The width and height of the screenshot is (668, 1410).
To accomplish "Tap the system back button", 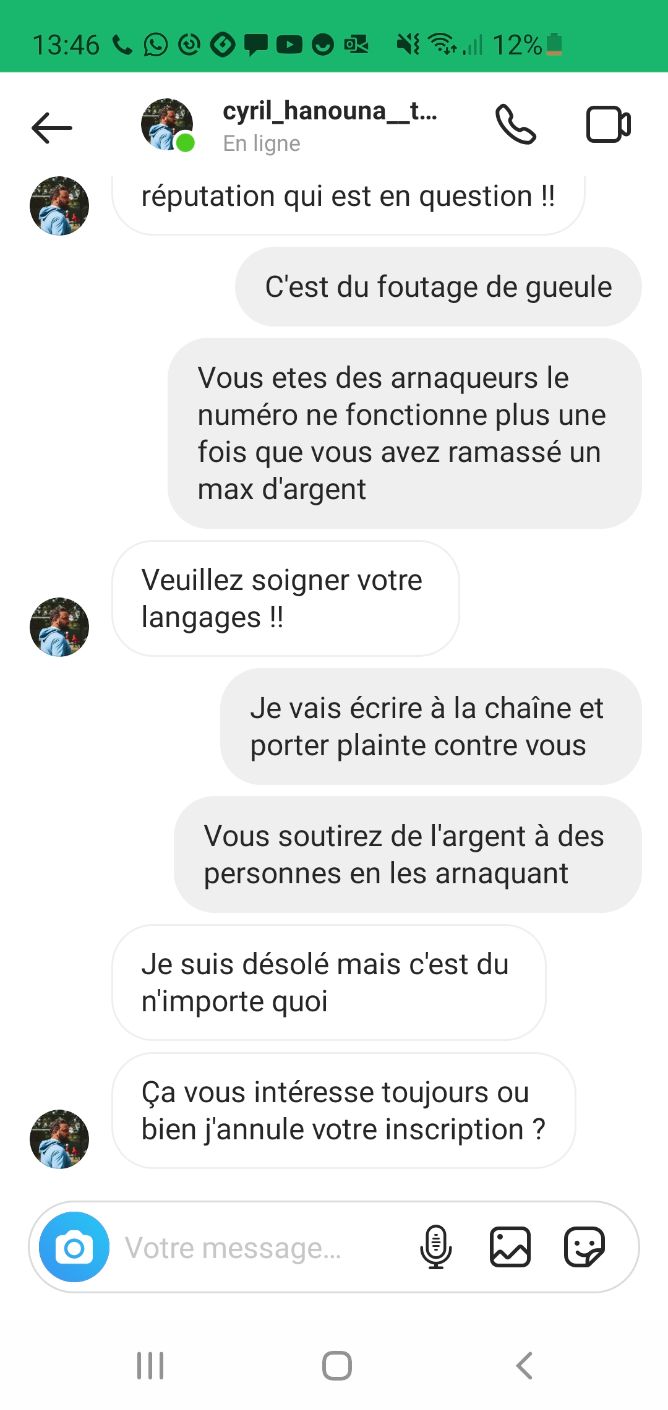I will tap(524, 1365).
